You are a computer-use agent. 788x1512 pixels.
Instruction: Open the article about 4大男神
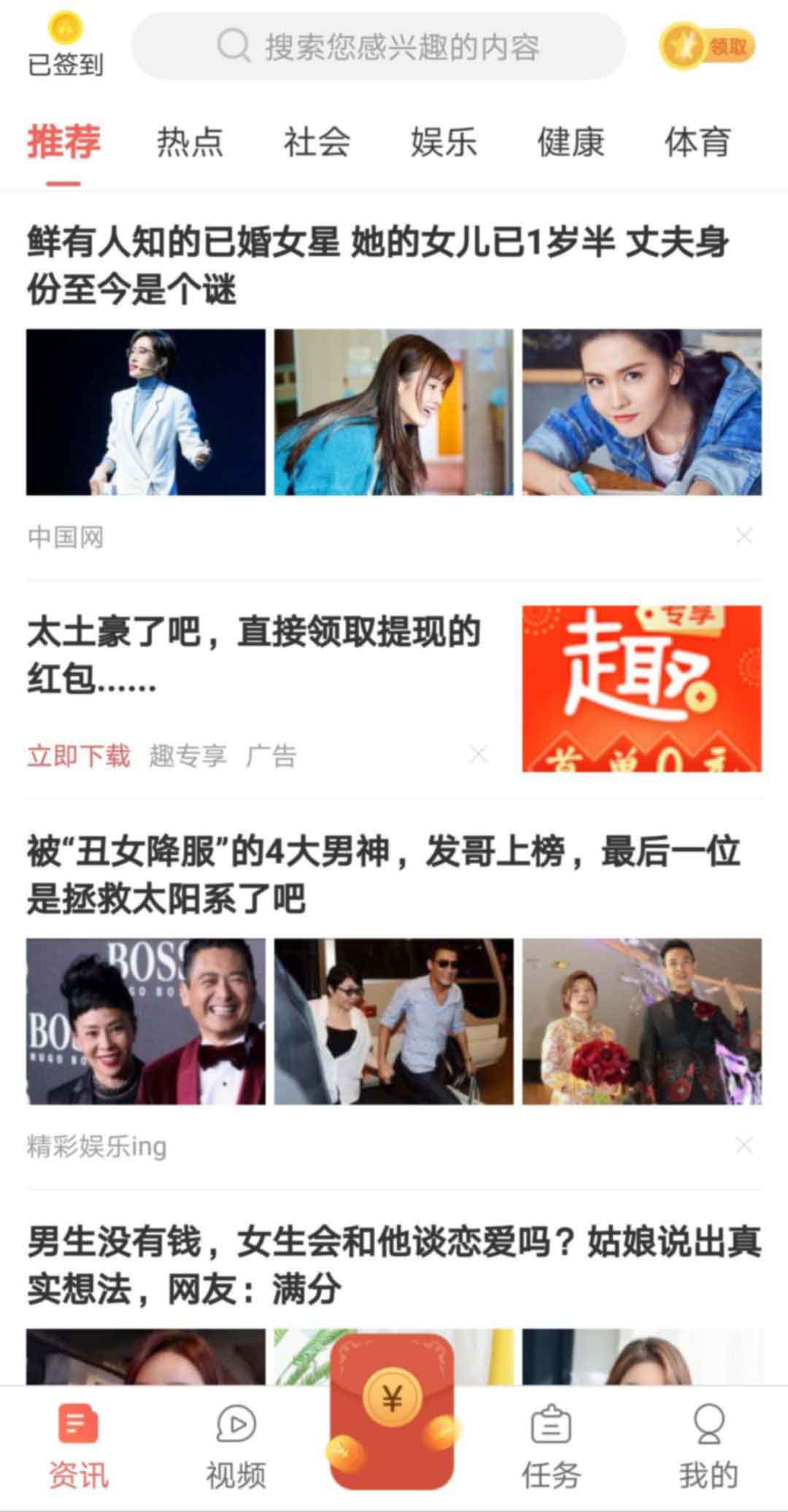tap(384, 874)
